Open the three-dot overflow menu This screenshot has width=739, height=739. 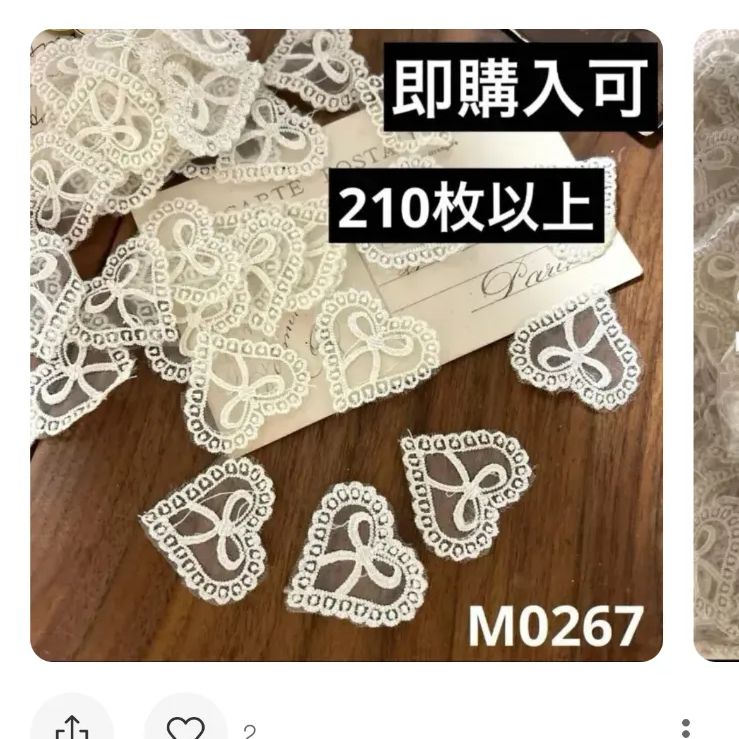(686, 728)
